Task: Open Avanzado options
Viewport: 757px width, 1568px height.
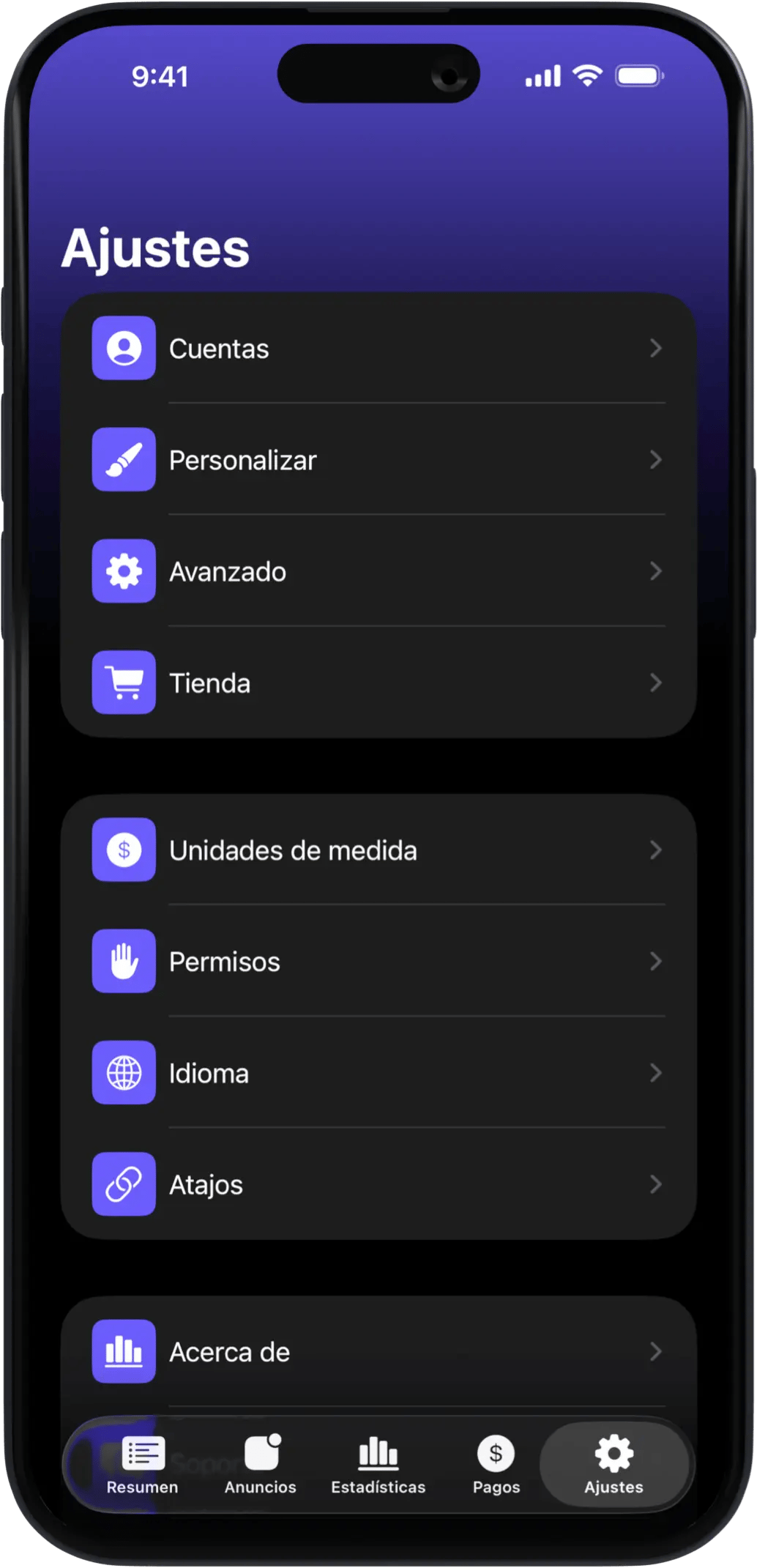Action: coord(378,571)
